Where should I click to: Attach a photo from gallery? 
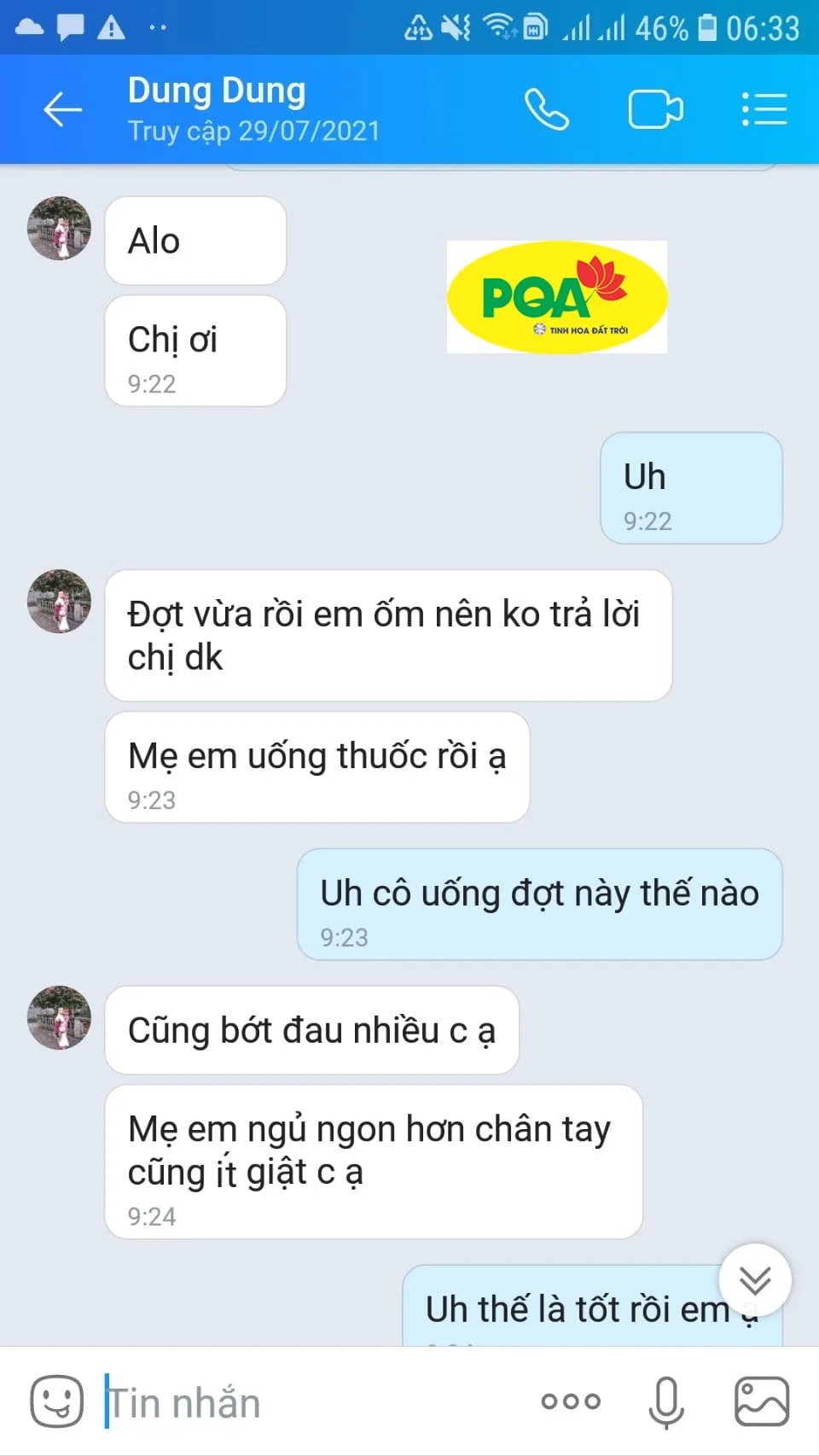pos(761,1401)
